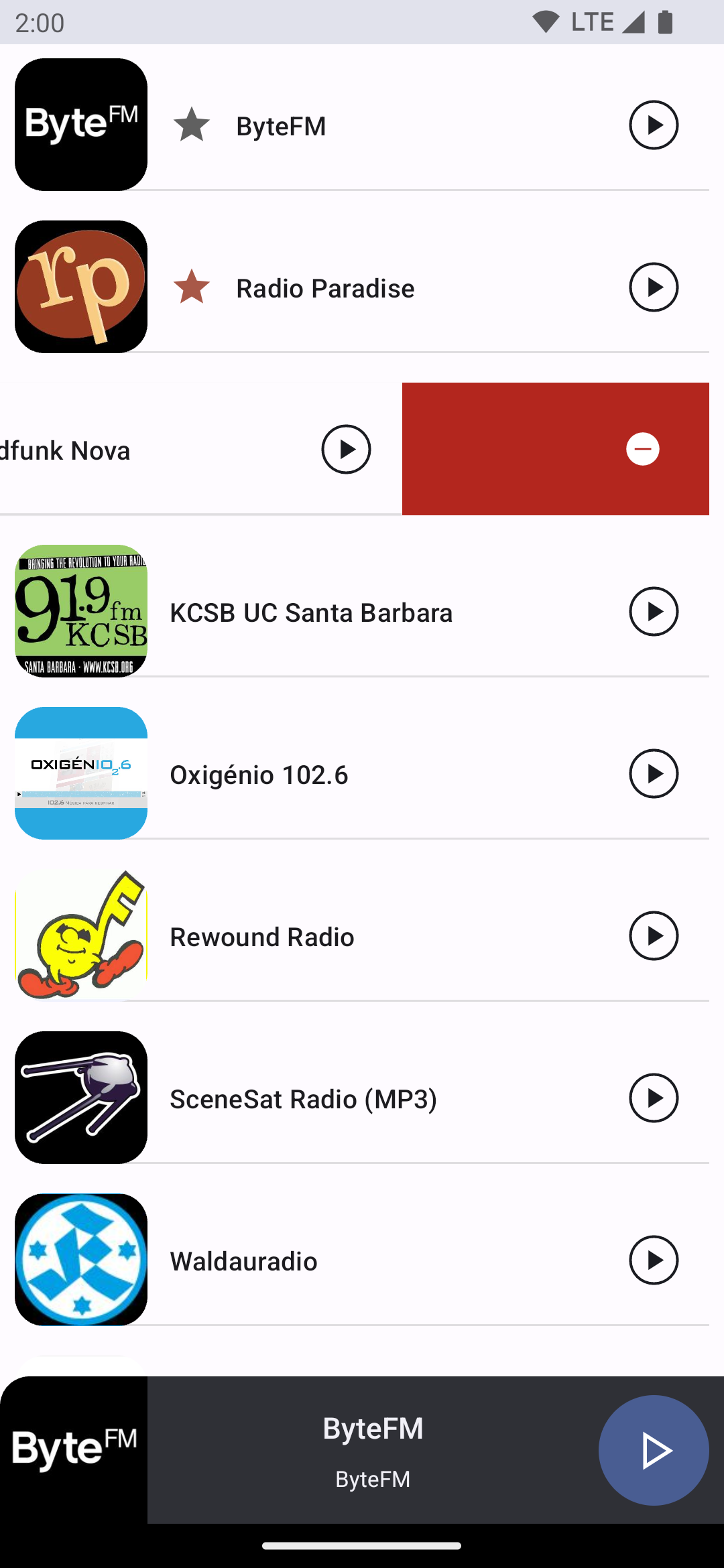
Task: Start playback from the bottom player bar
Action: click(x=654, y=1451)
